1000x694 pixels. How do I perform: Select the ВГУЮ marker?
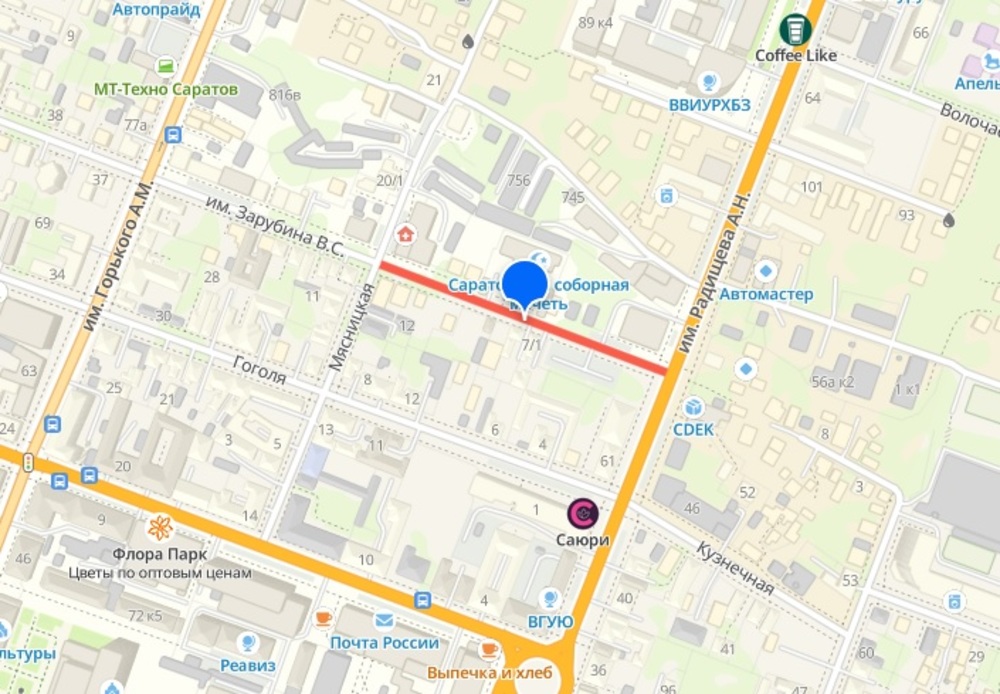550,598
